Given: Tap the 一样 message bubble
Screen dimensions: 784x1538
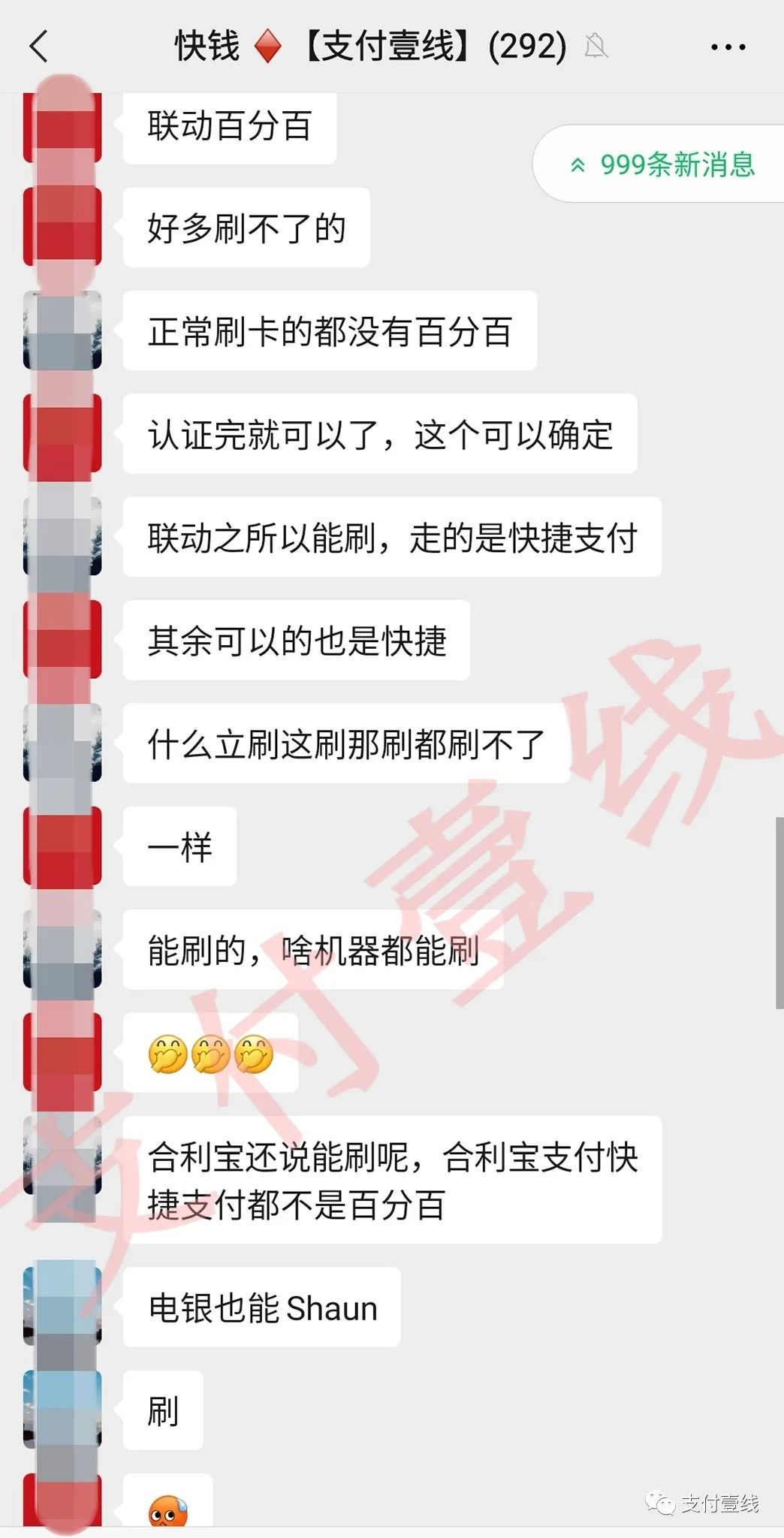Looking at the screenshot, I should 180,846.
